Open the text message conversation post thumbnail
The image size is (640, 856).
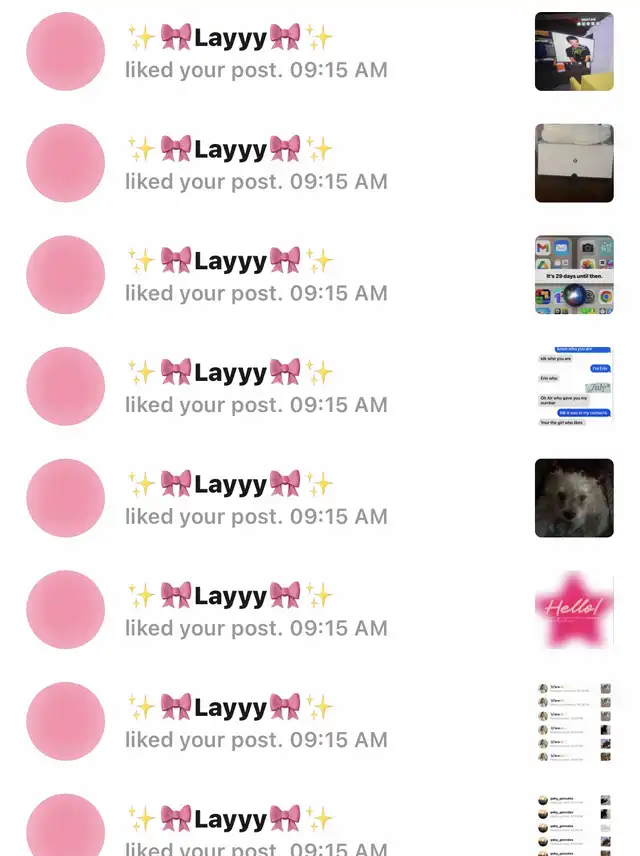pyautogui.click(x=574, y=386)
